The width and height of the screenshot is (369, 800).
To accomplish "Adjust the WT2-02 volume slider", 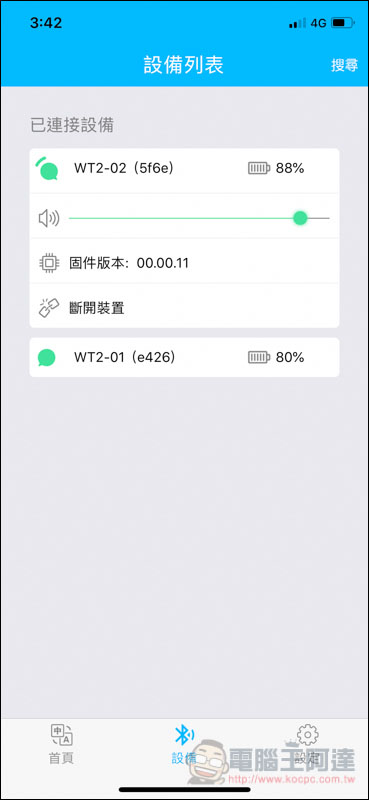I will [x=199, y=218].
